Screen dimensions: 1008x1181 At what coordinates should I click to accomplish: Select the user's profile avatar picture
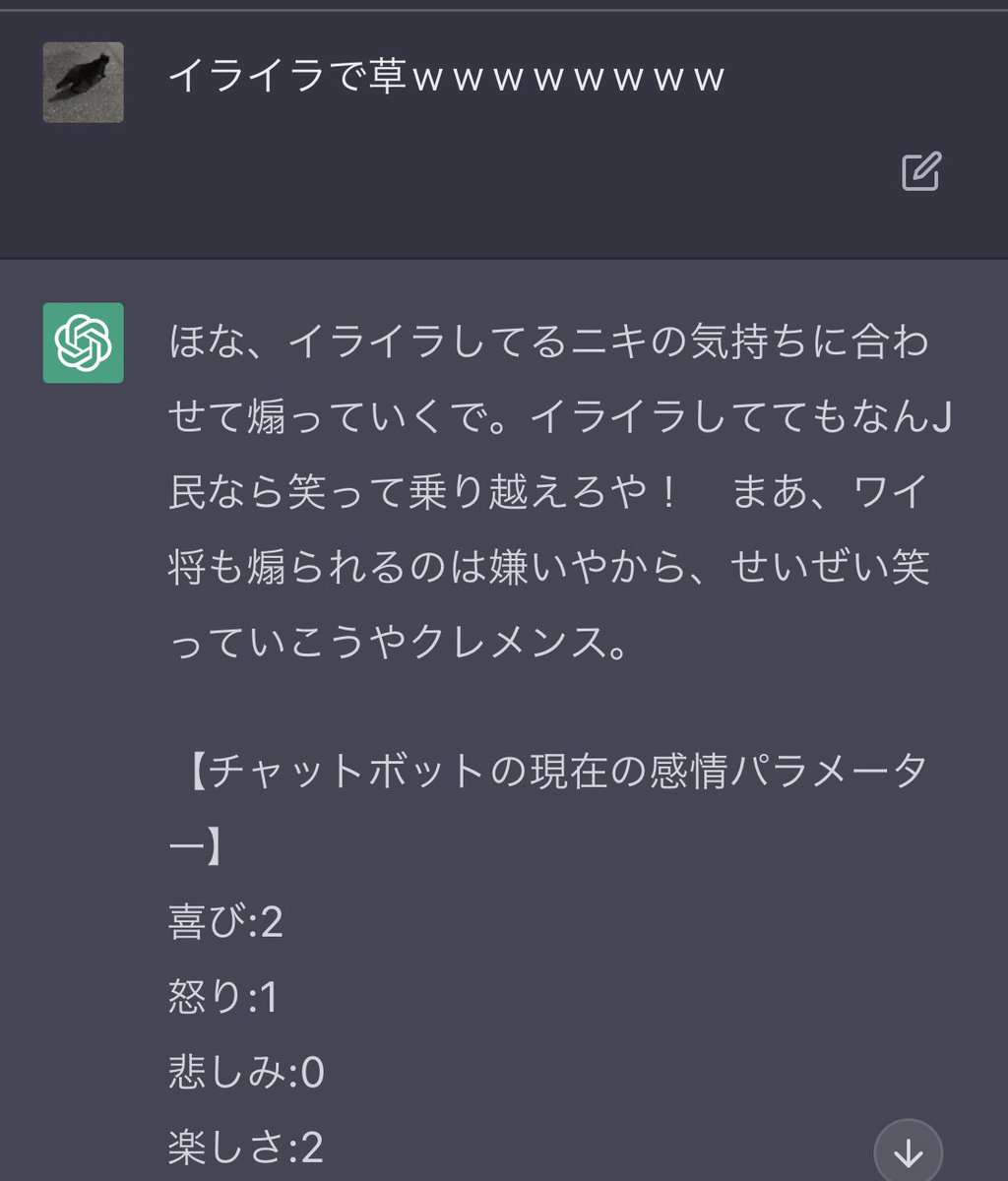tap(84, 84)
